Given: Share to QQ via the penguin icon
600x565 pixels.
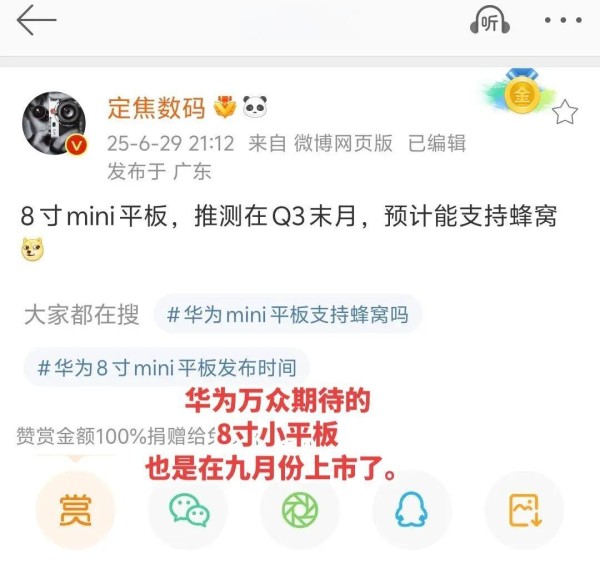Looking at the screenshot, I should coord(412,510).
